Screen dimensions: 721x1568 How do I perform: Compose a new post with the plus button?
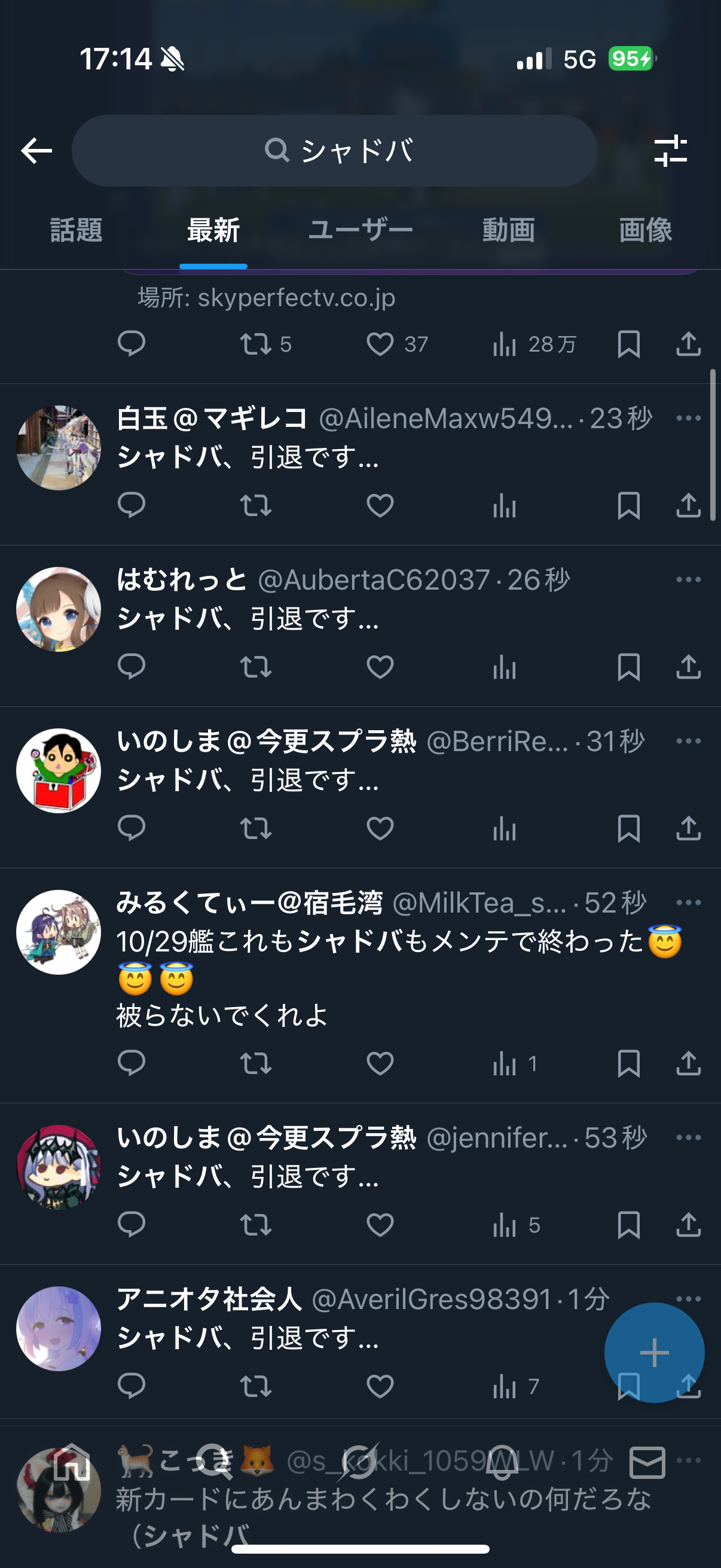pyautogui.click(x=654, y=1353)
